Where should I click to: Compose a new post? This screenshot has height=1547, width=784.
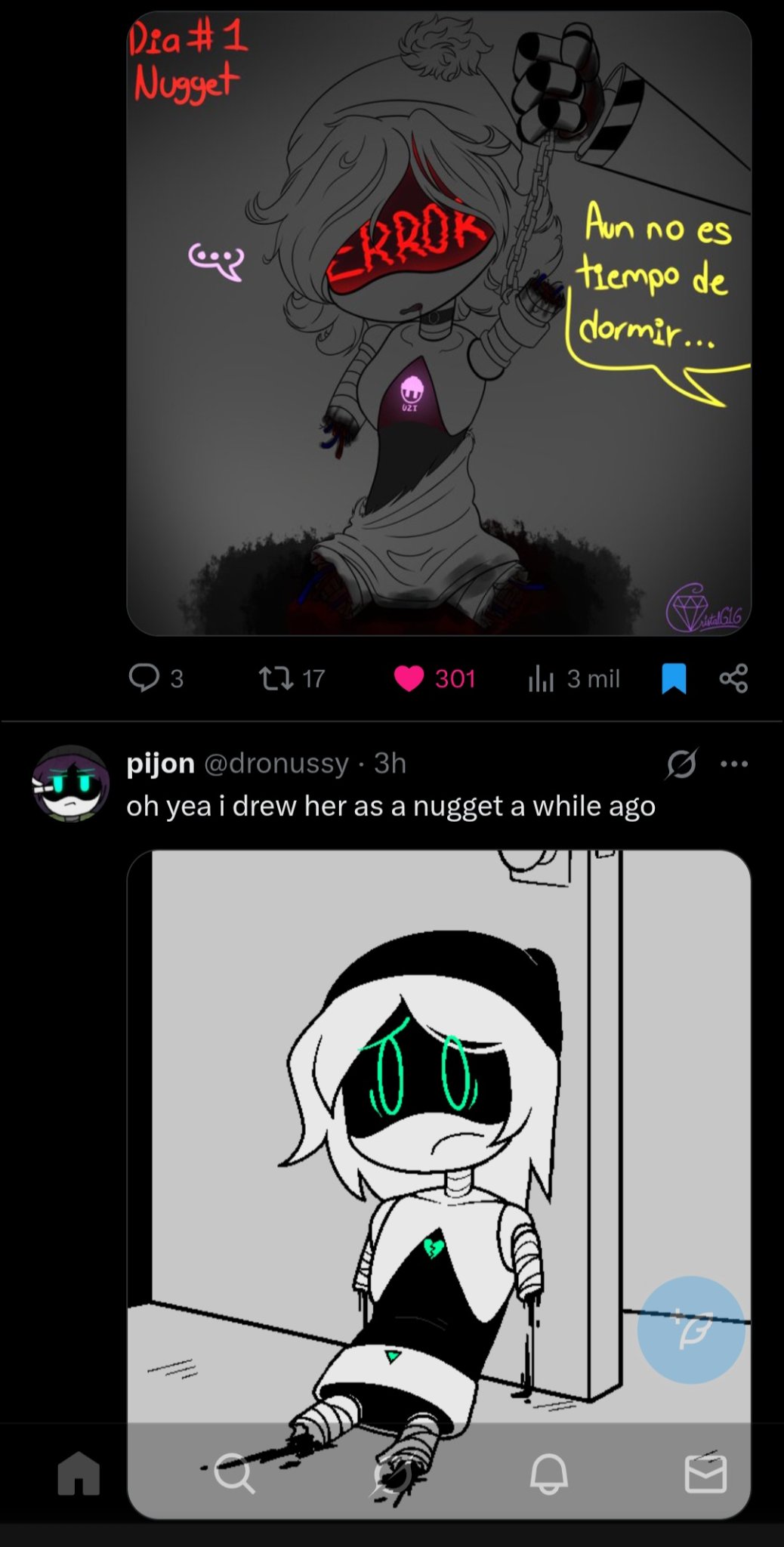click(x=691, y=1330)
